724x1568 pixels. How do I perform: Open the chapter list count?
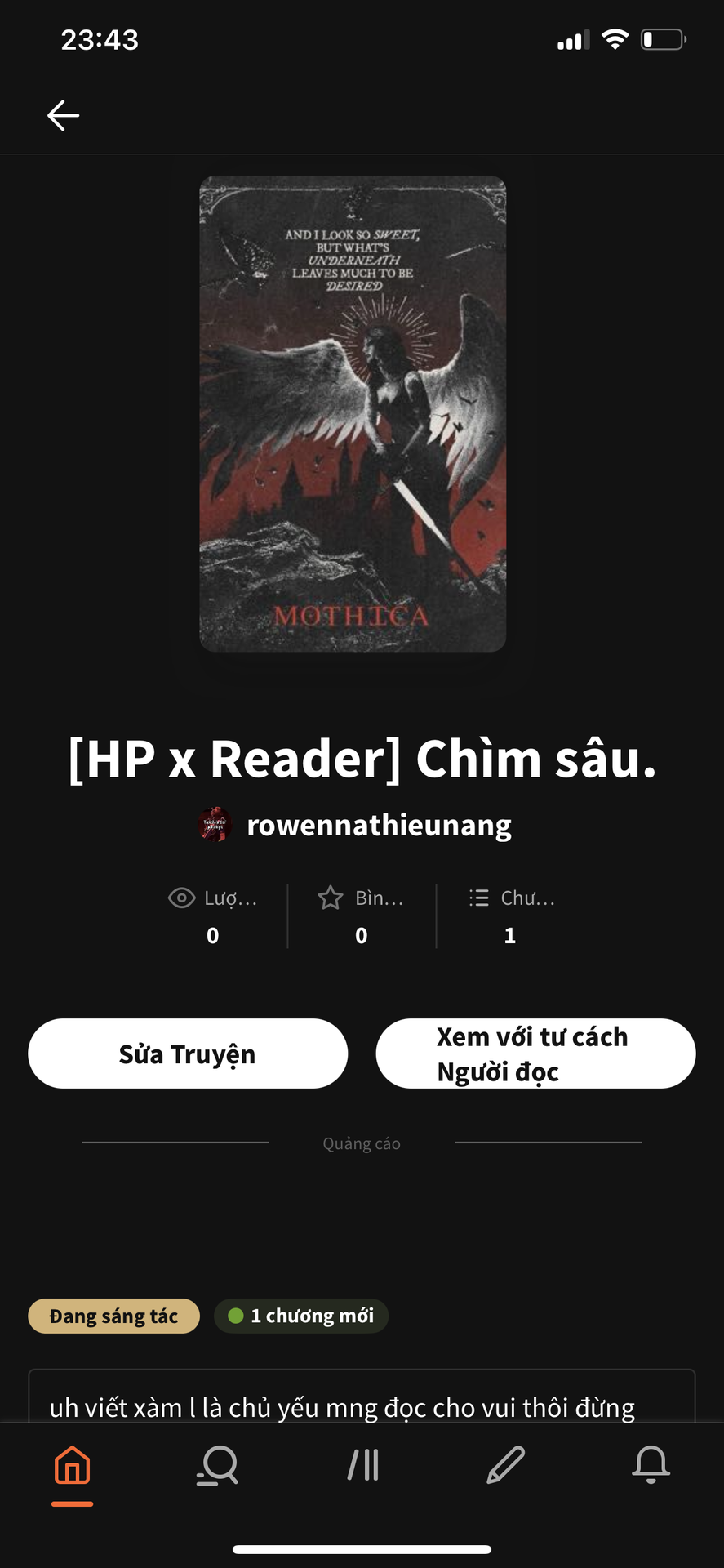point(511,916)
